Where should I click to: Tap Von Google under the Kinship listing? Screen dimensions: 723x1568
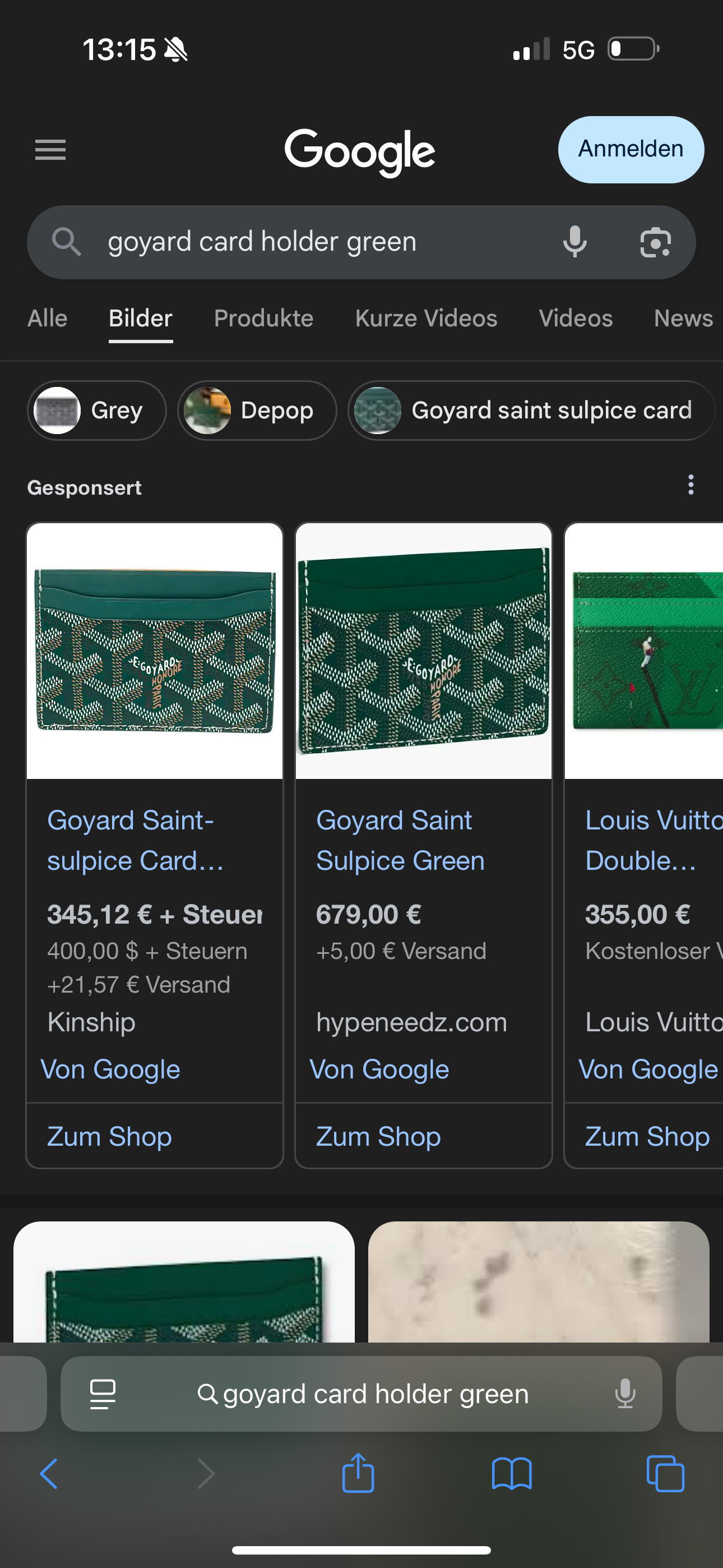(110, 1069)
